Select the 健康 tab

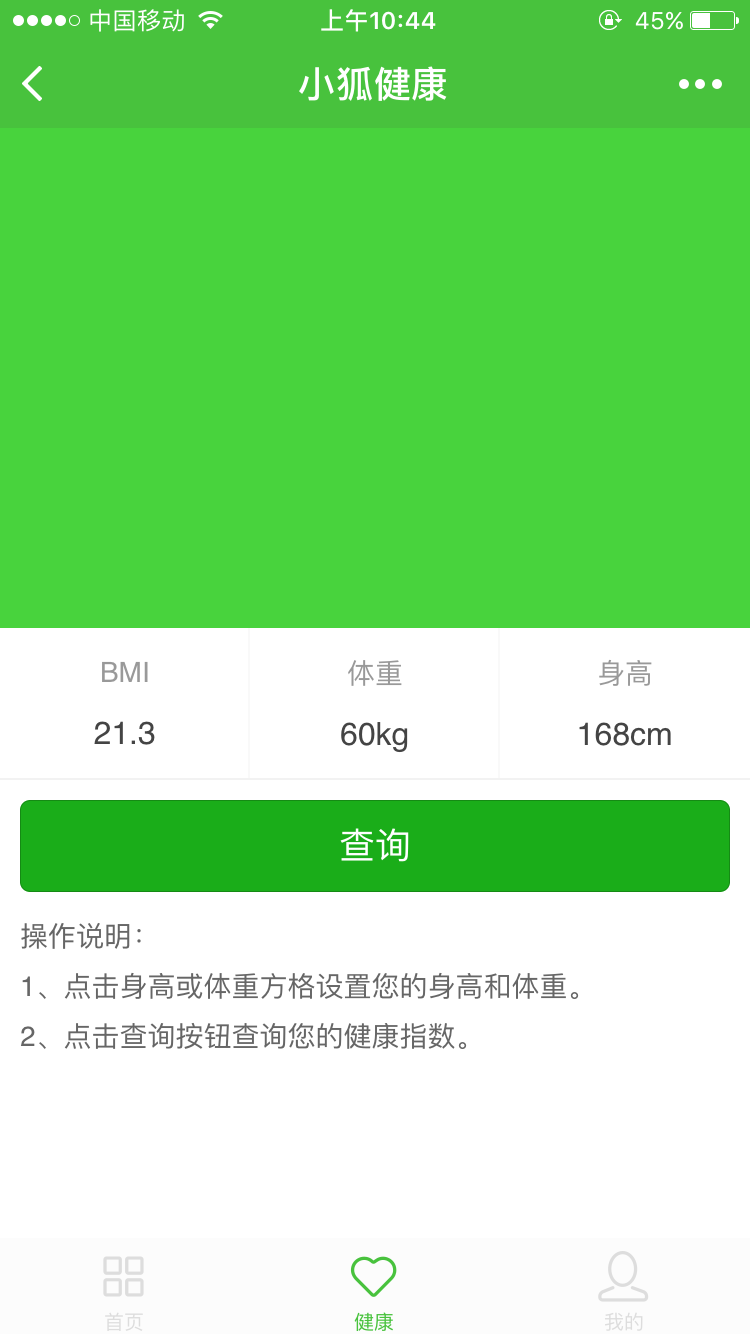coord(374,1291)
